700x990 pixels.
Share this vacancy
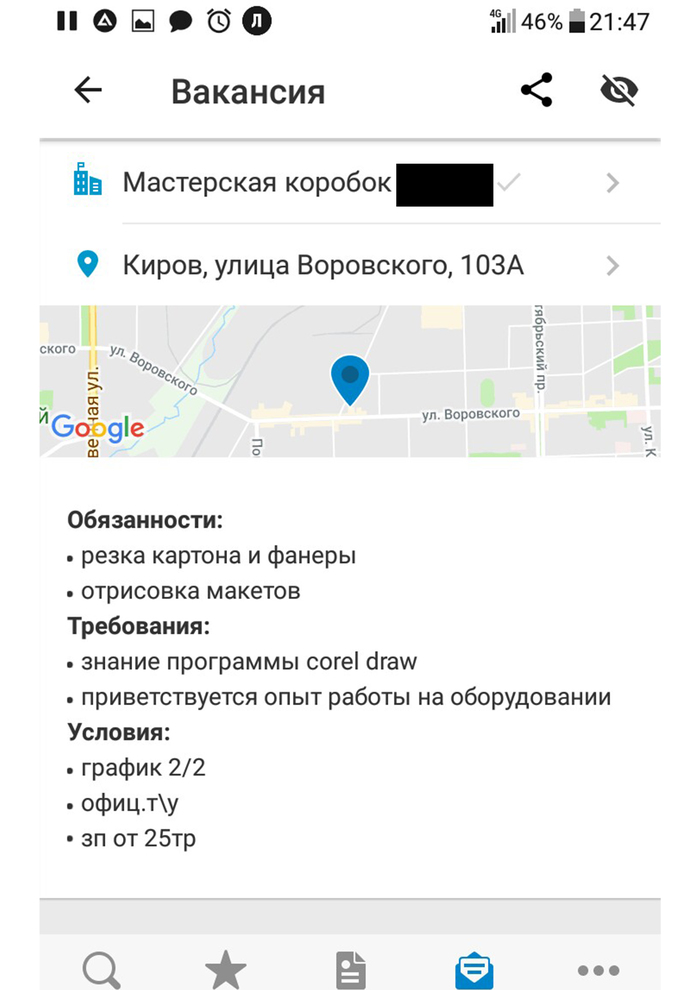pyautogui.click(x=537, y=91)
